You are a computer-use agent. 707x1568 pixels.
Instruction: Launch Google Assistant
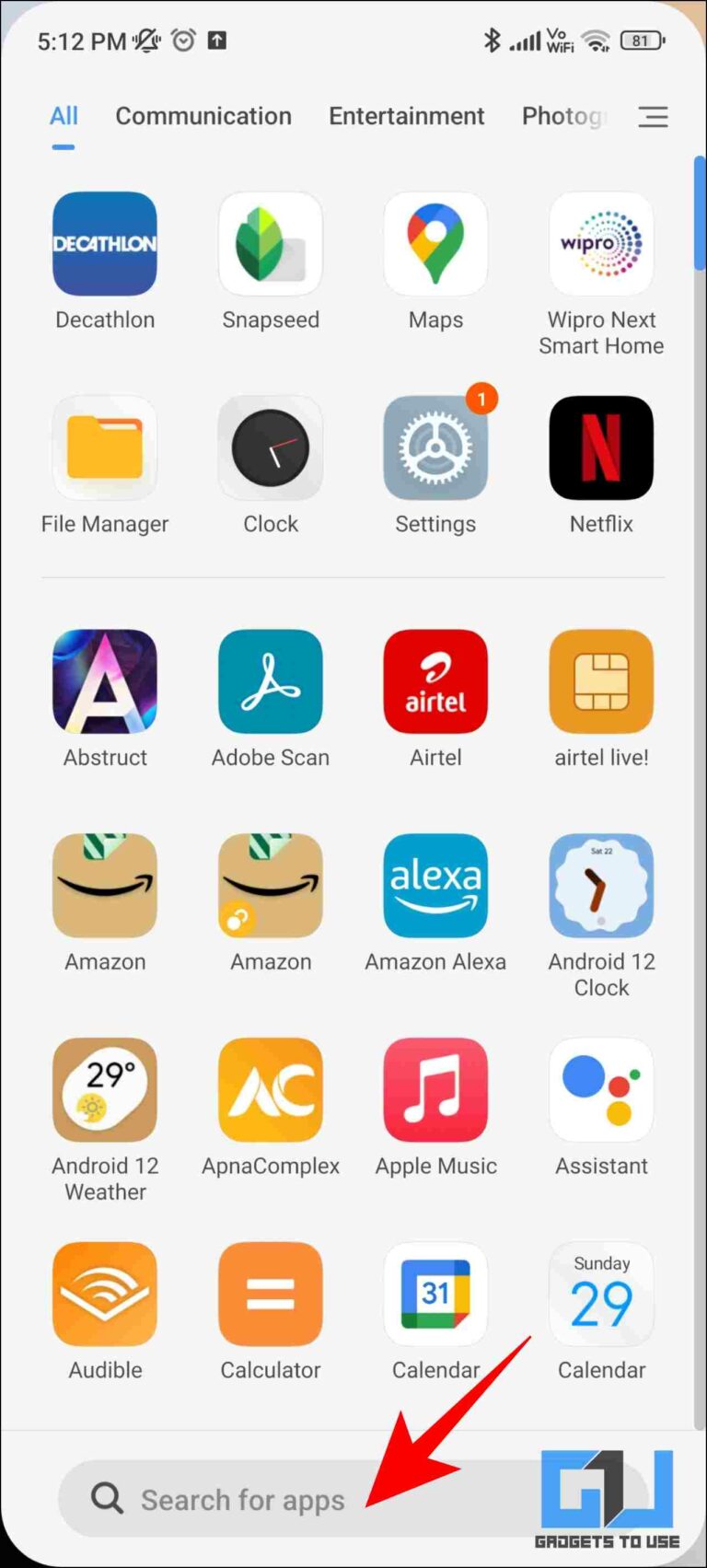(601, 1089)
